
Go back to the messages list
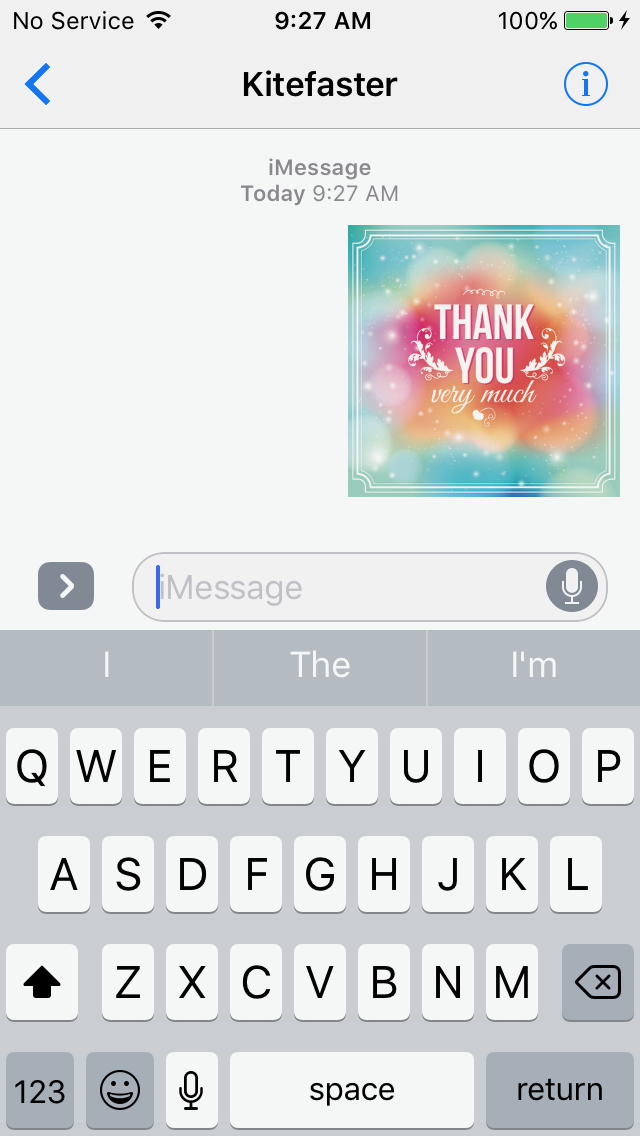click(38, 85)
